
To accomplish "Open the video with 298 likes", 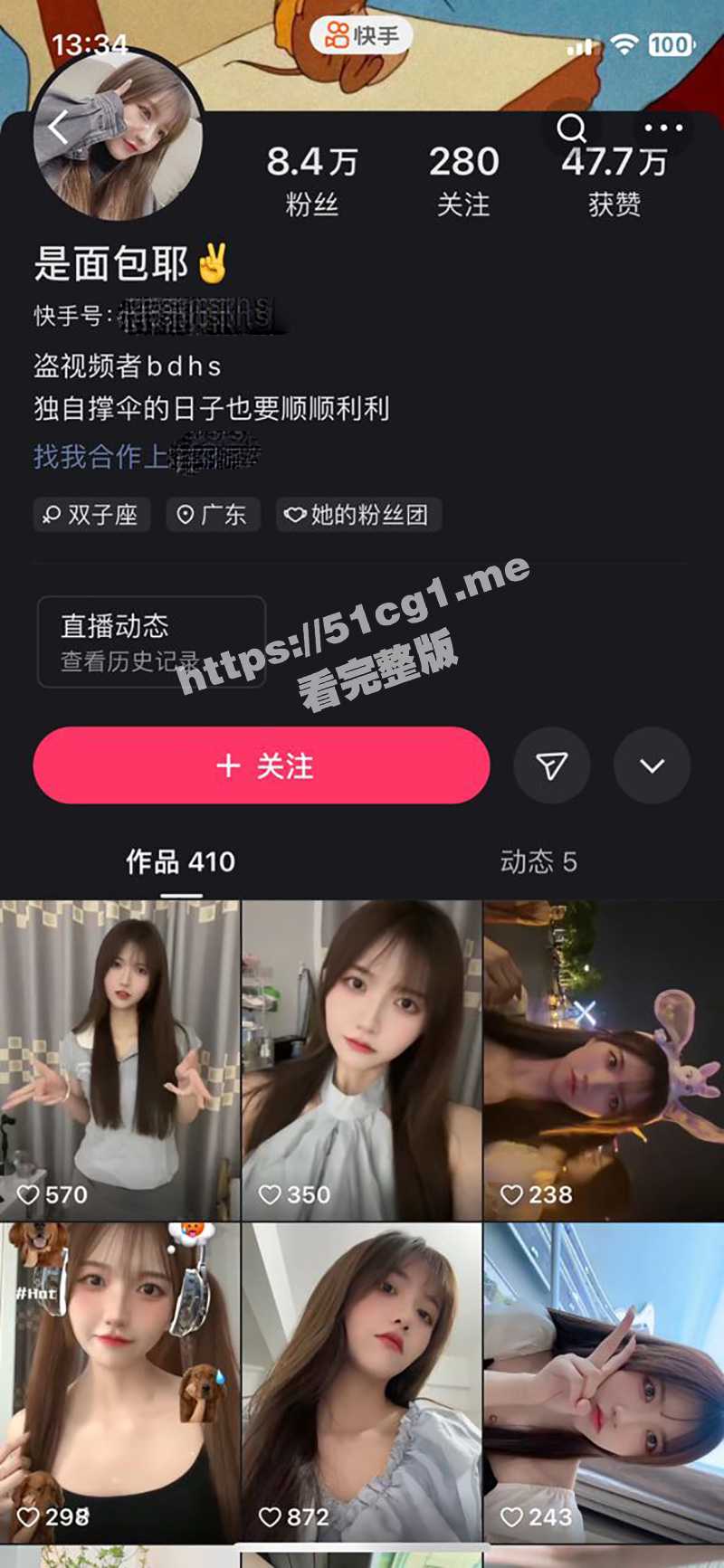I will click(119, 1380).
